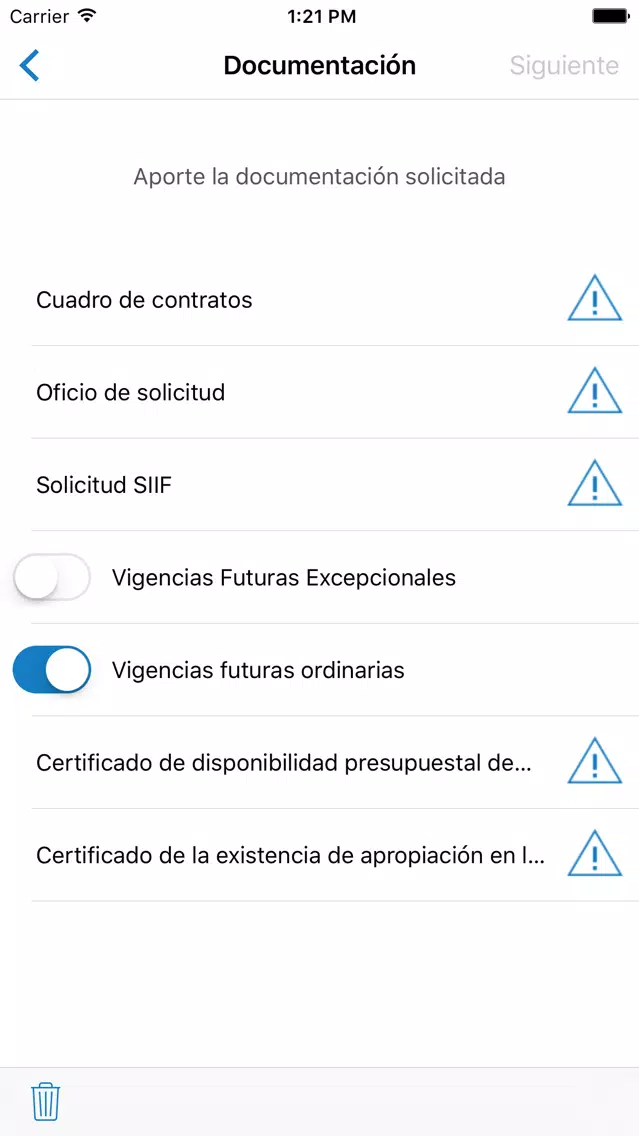The image size is (639, 1136).
Task: Disable Vigencias futuras ordinarias switch
Action: pos(51,670)
